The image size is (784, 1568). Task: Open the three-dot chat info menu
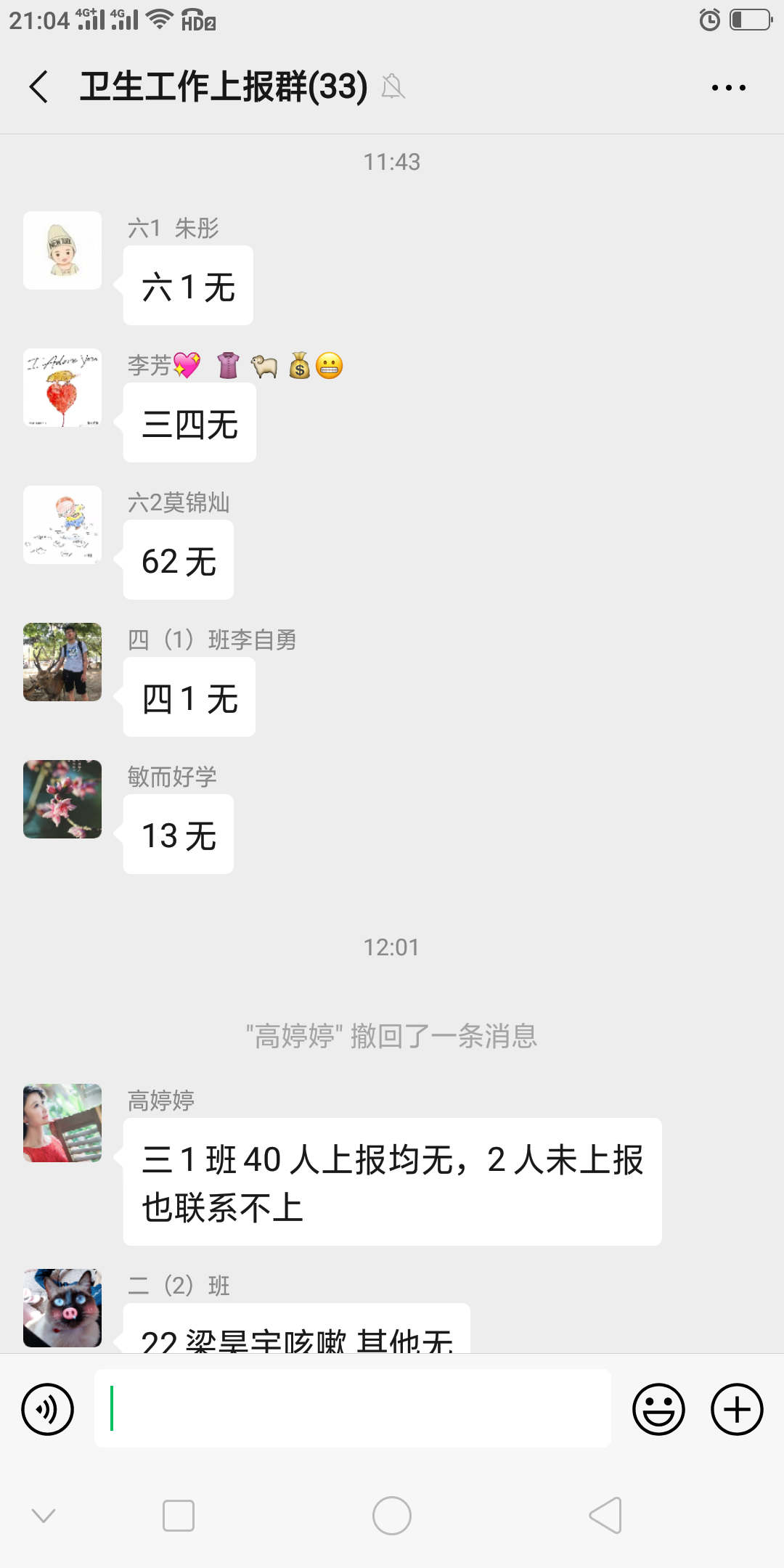[x=728, y=88]
